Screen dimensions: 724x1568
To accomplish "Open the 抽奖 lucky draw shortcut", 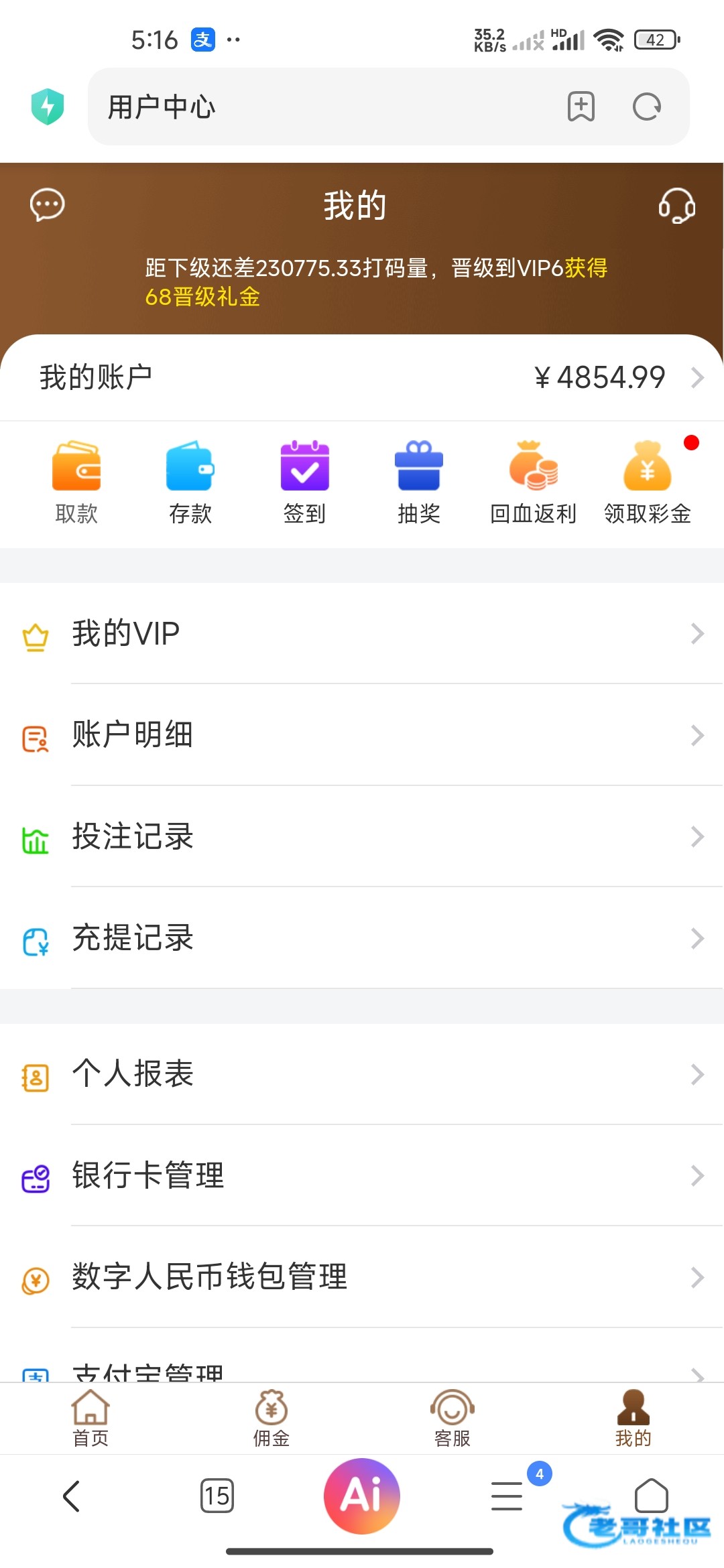I will click(419, 482).
